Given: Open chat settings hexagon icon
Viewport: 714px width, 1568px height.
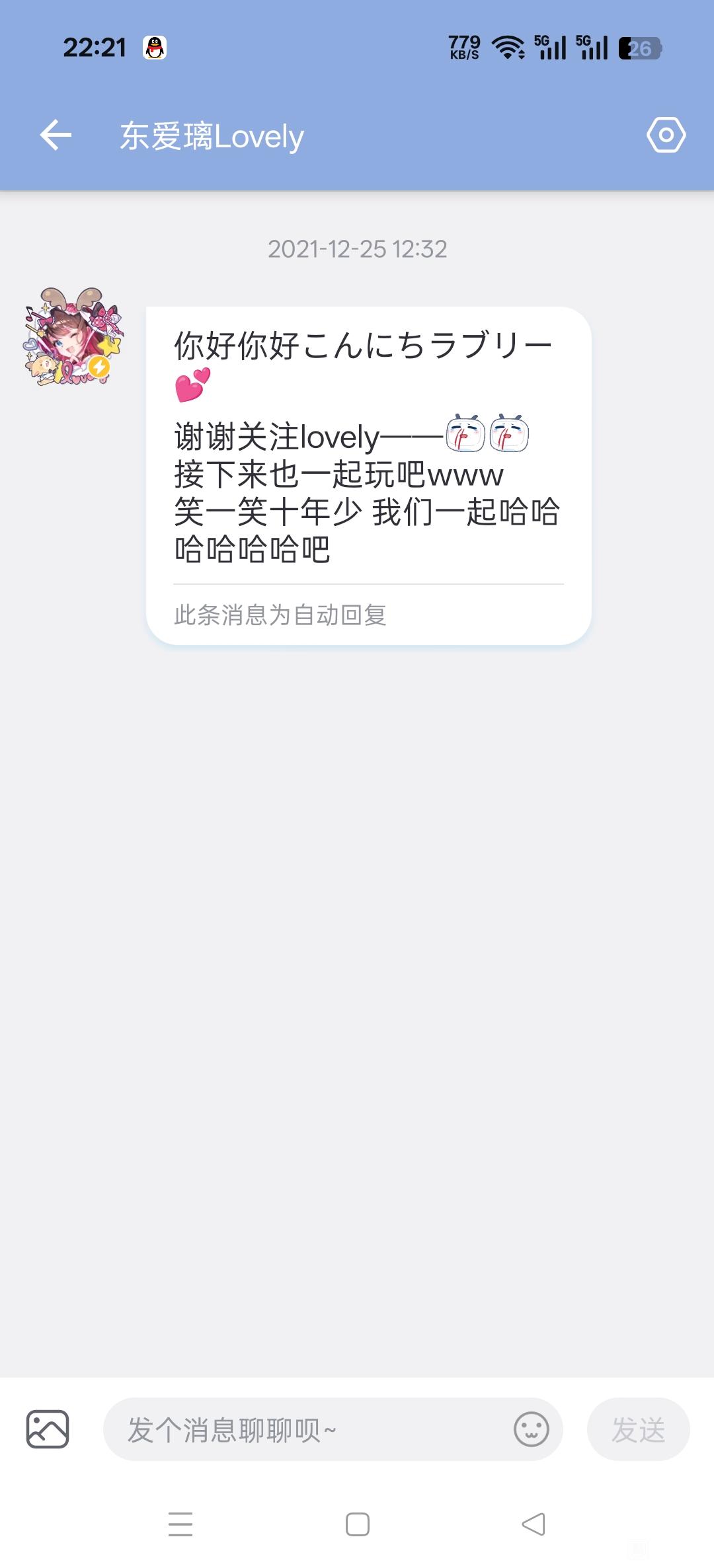Looking at the screenshot, I should (x=666, y=135).
